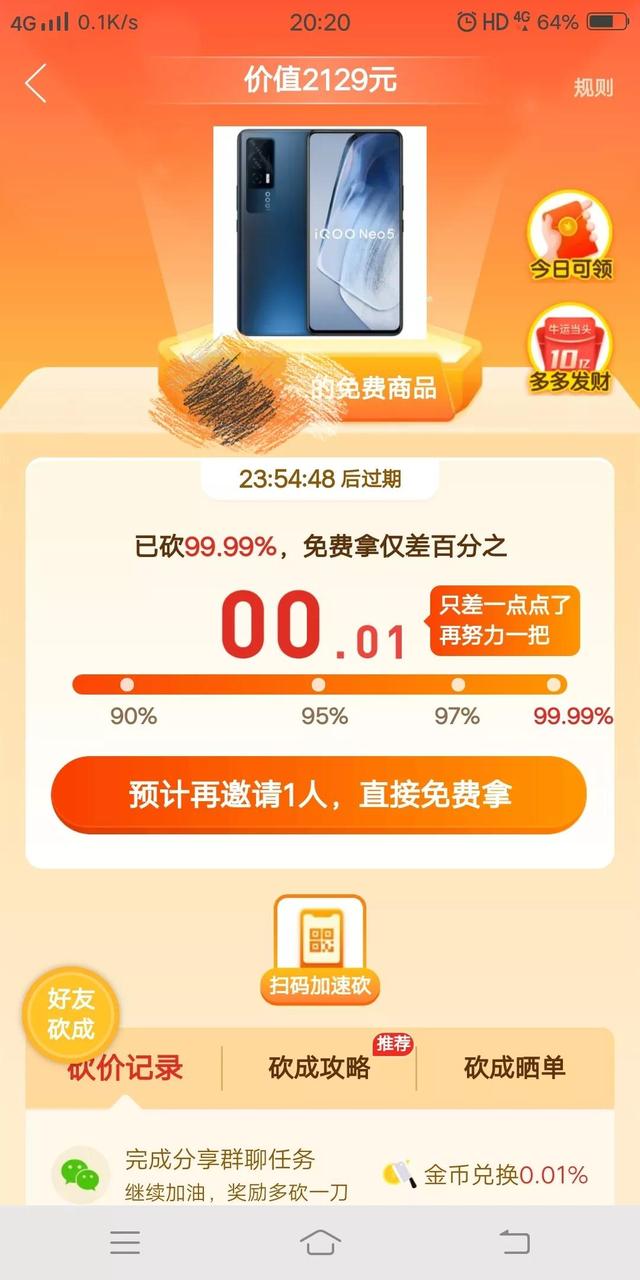Open the 多多发财 floating icon
The width and height of the screenshot is (640, 1280).
tap(570, 350)
